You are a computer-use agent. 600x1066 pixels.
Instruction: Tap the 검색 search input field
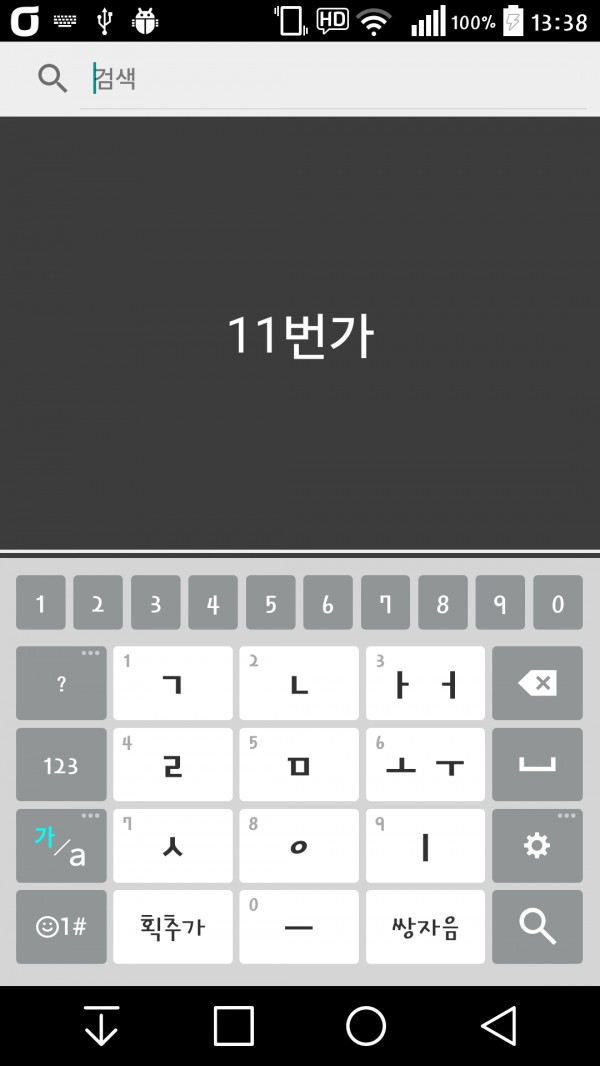click(x=335, y=79)
